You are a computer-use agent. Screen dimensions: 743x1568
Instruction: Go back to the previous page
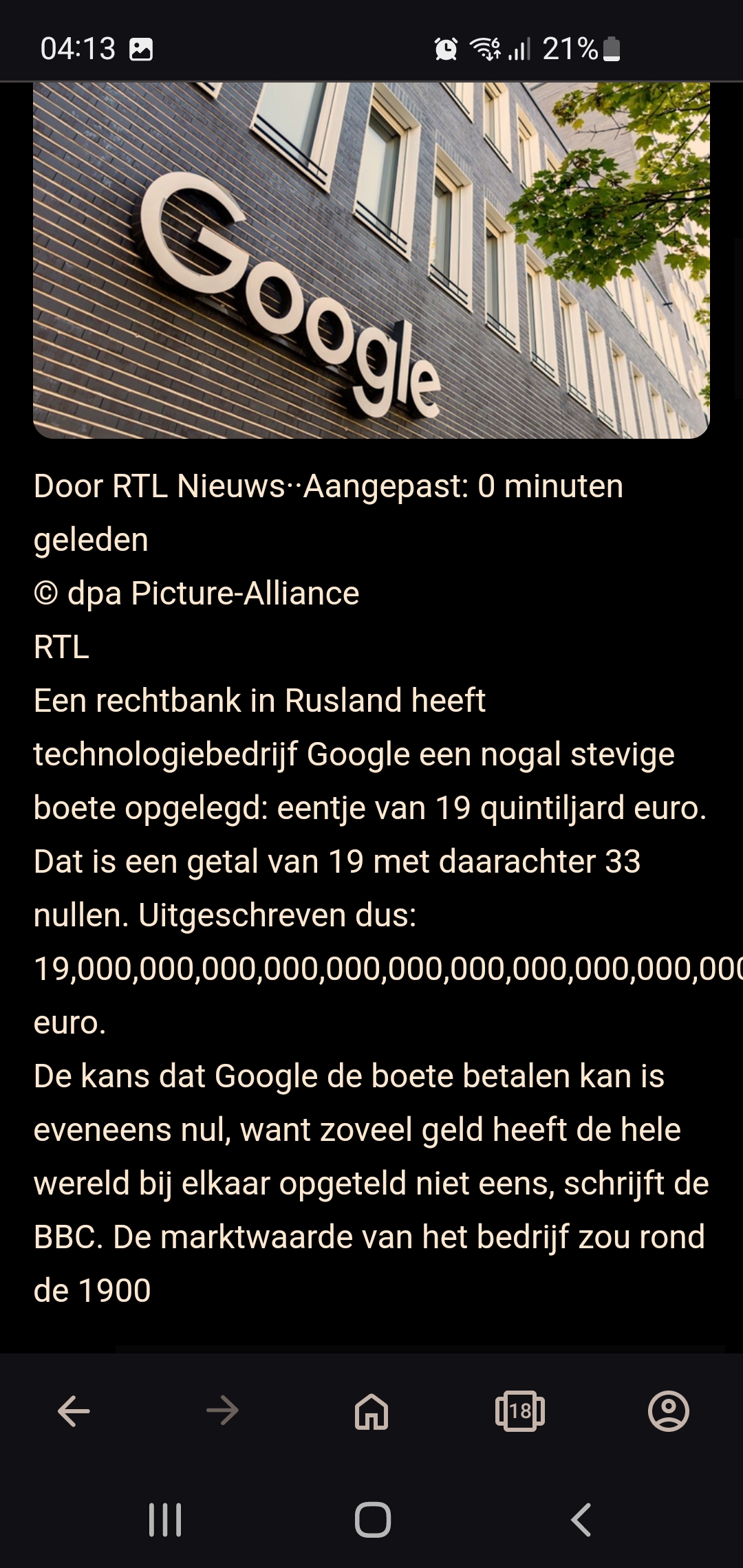74,1412
